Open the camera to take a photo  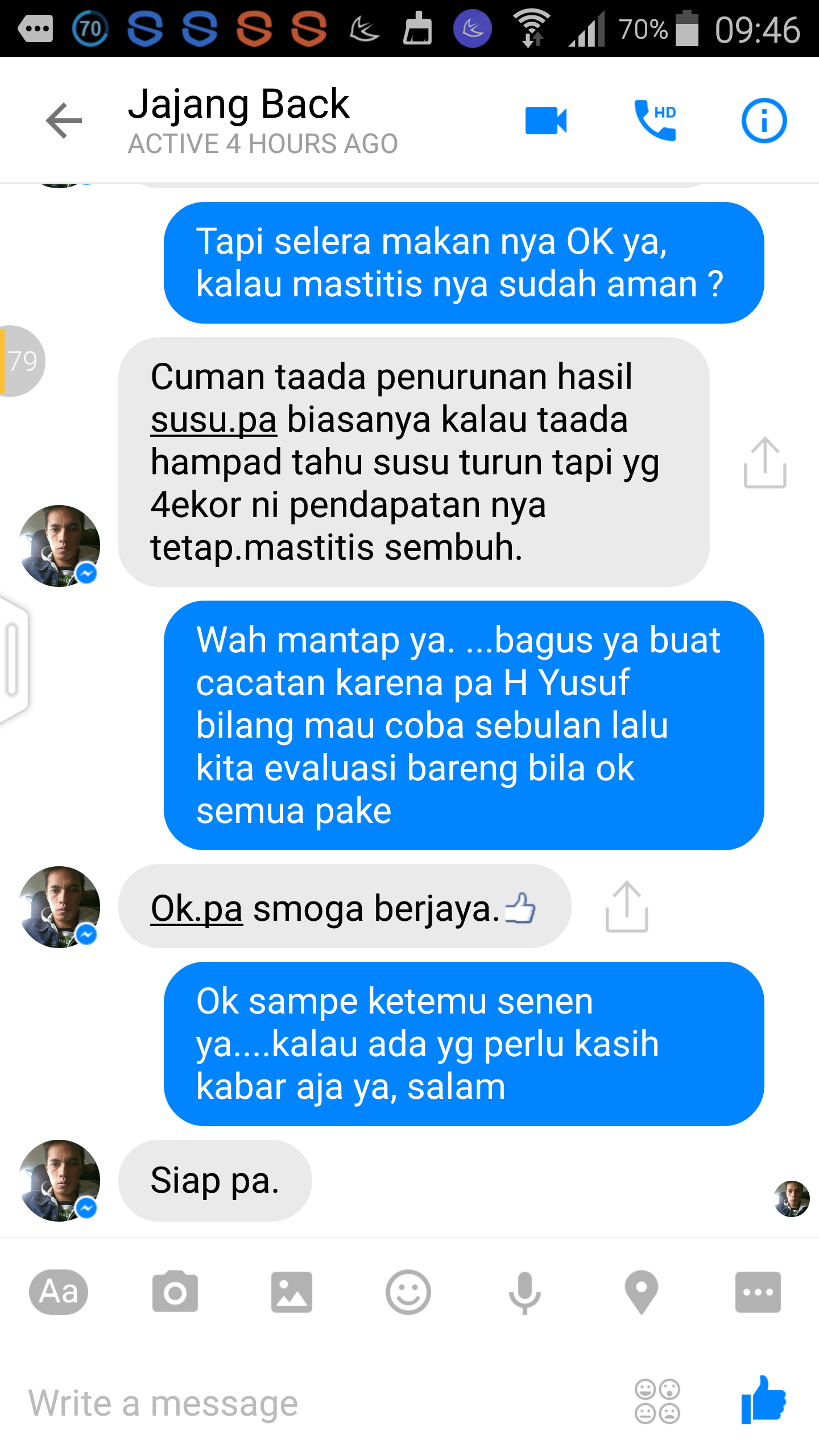[175, 1292]
